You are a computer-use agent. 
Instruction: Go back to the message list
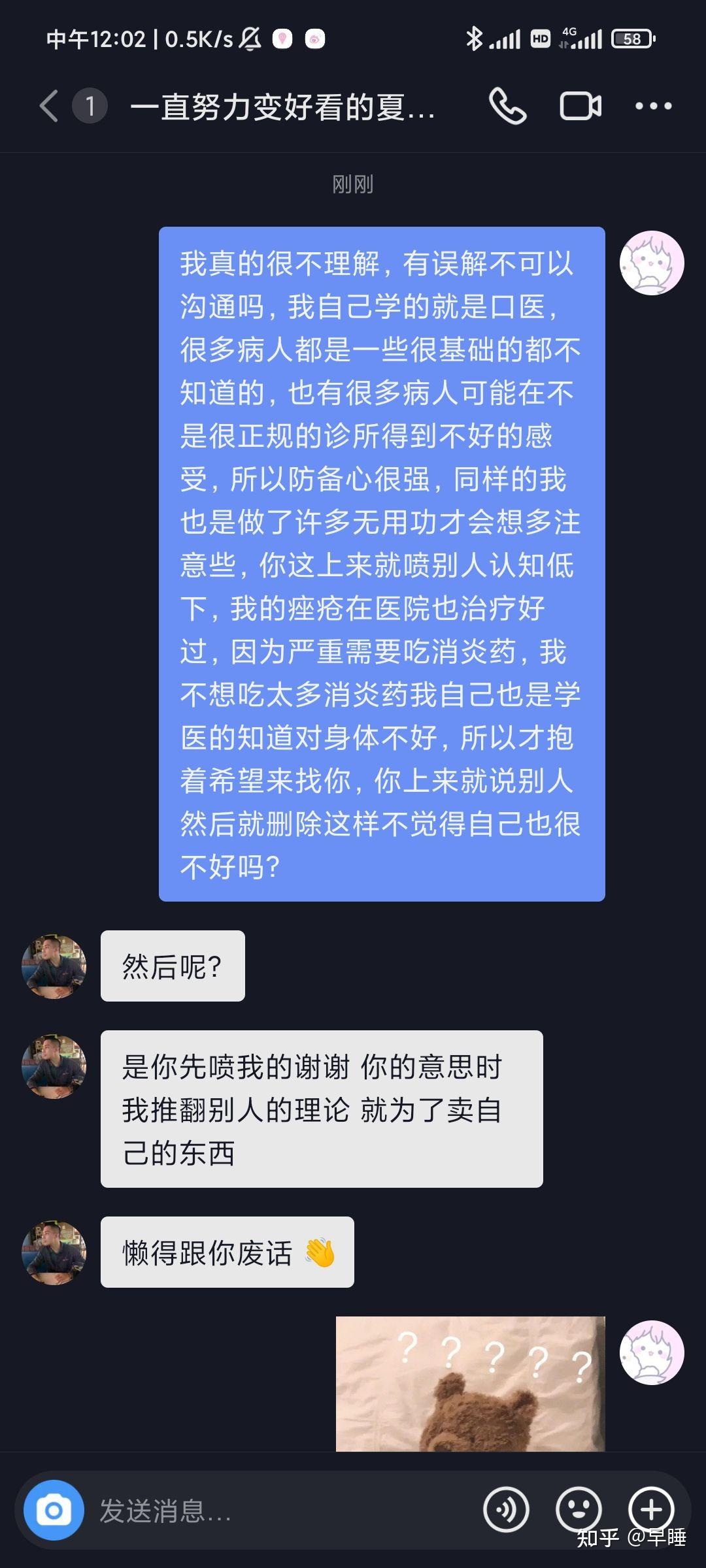coord(50,106)
